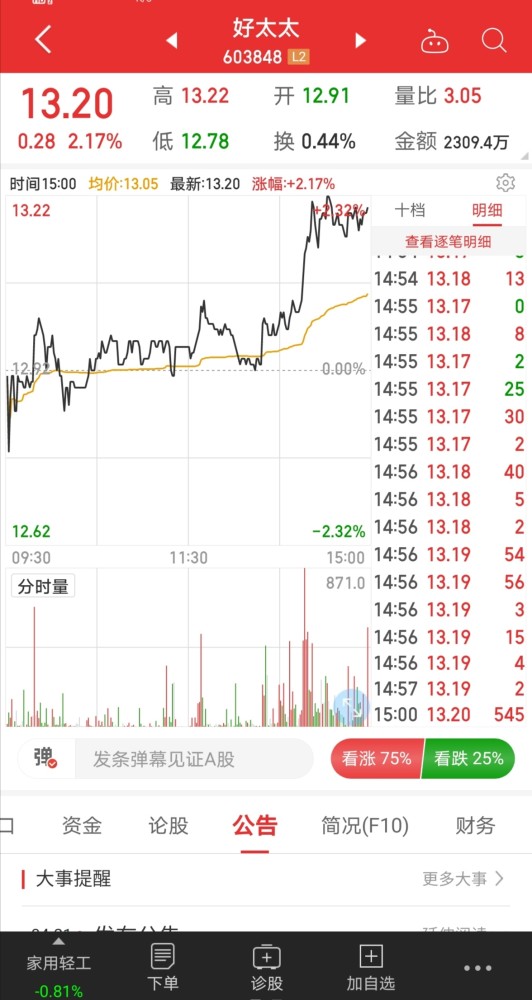The image size is (532, 1000).
Task: Add stock via 加自选
Action: [371, 966]
